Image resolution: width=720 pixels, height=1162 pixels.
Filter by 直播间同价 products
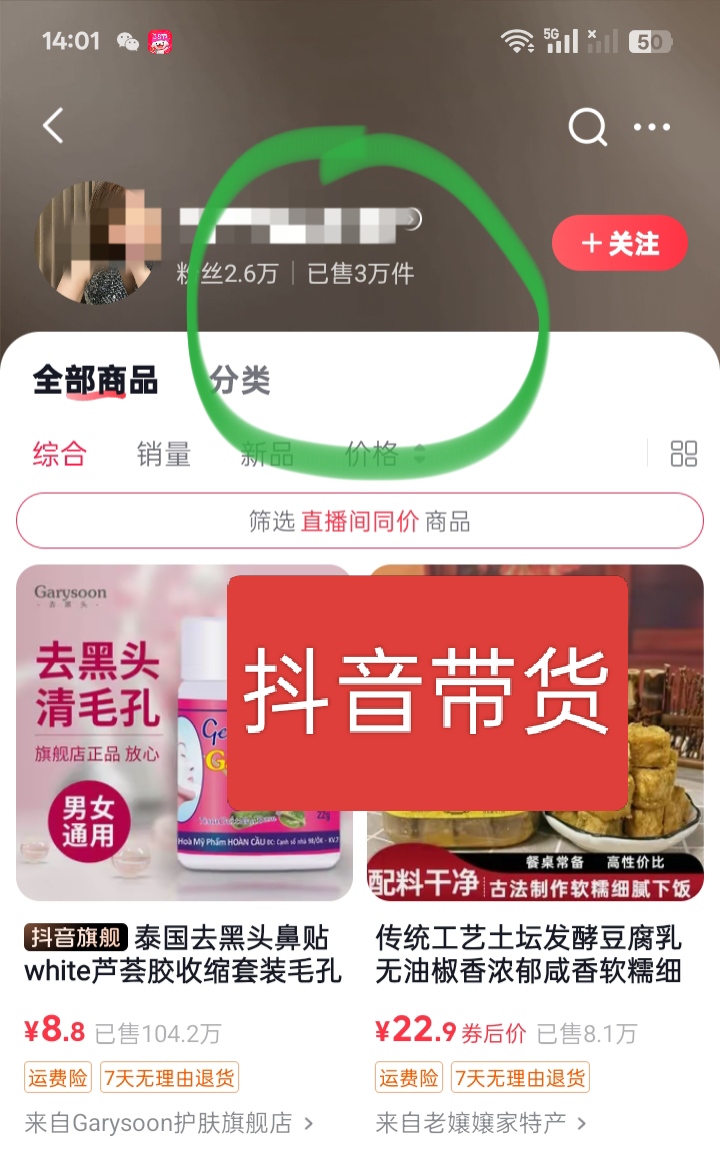click(x=360, y=521)
